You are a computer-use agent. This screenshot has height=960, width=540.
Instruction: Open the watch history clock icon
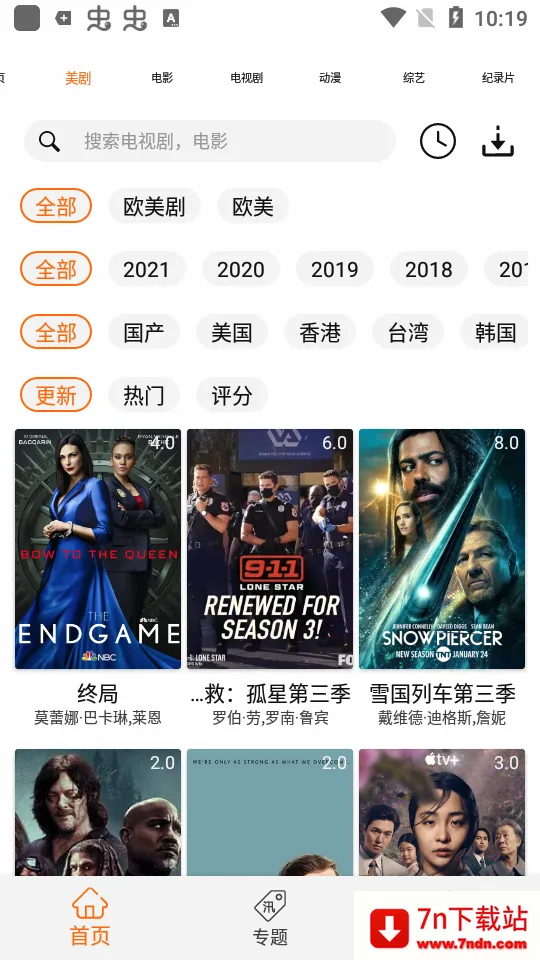coord(438,141)
